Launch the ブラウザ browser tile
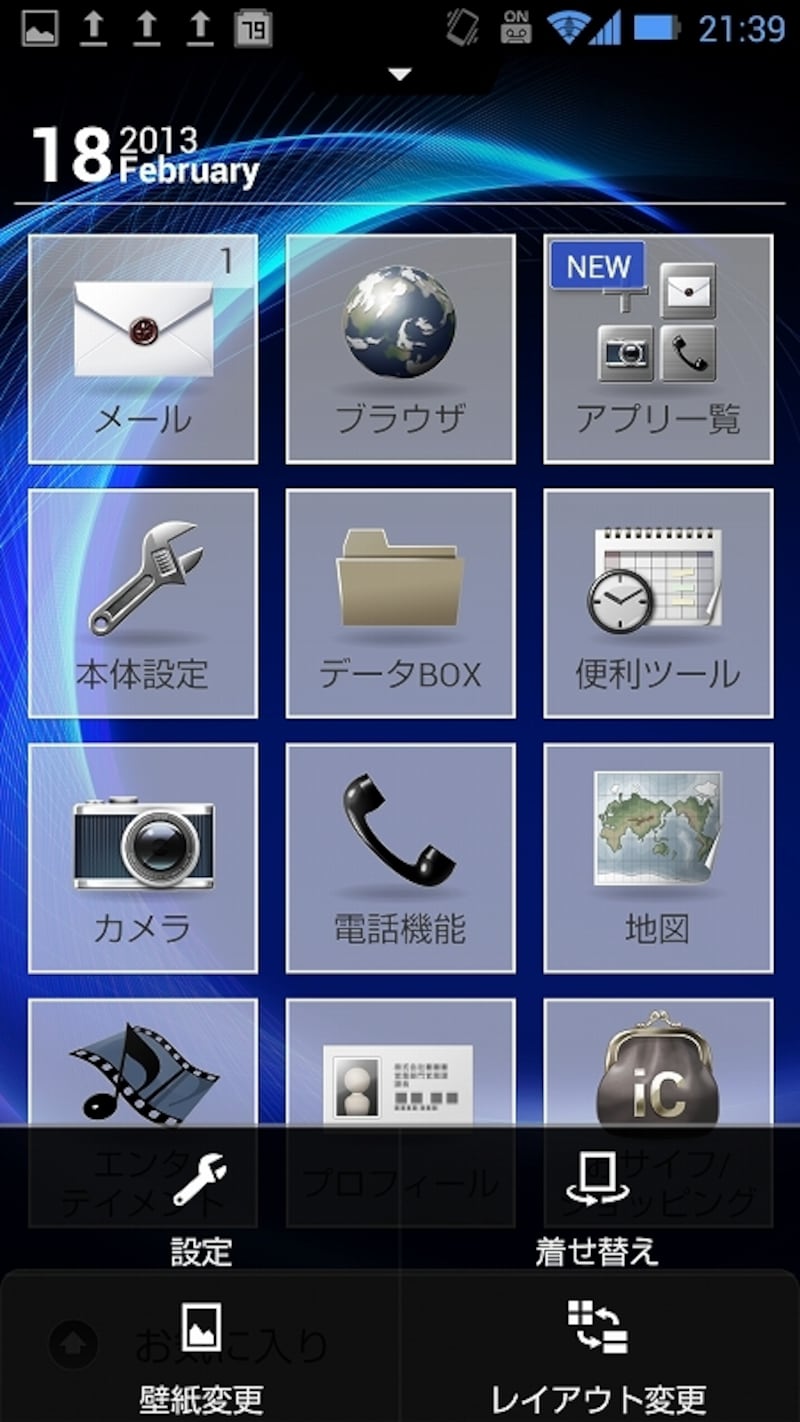The image size is (800, 1422). pos(400,348)
